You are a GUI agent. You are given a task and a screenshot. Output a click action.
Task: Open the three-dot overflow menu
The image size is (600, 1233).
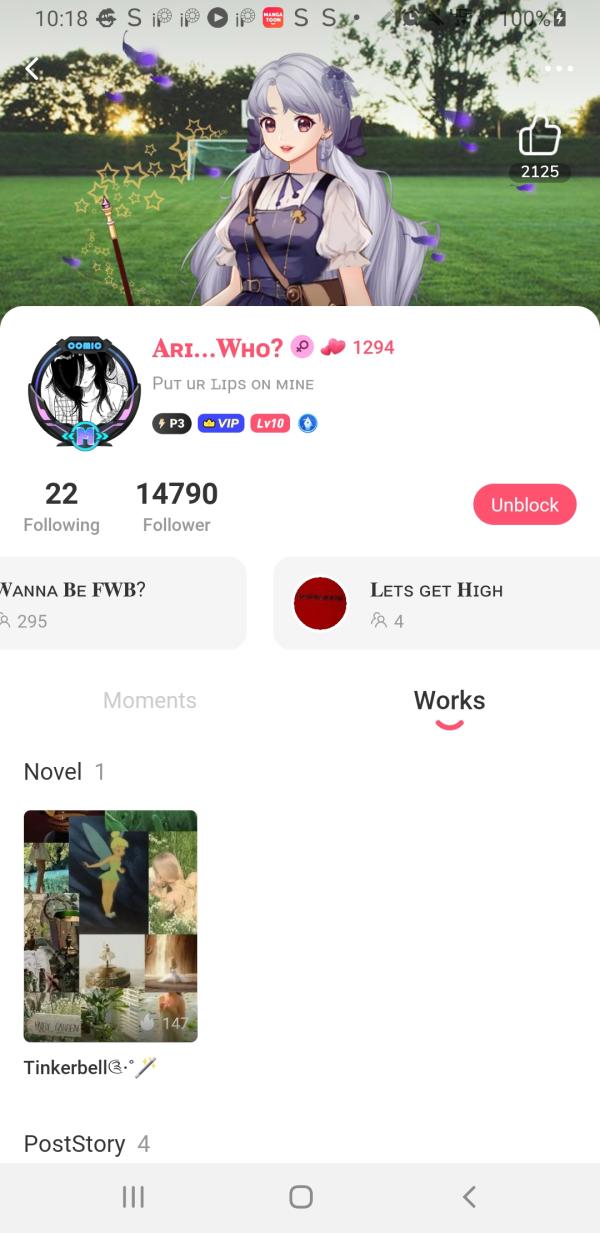point(559,68)
